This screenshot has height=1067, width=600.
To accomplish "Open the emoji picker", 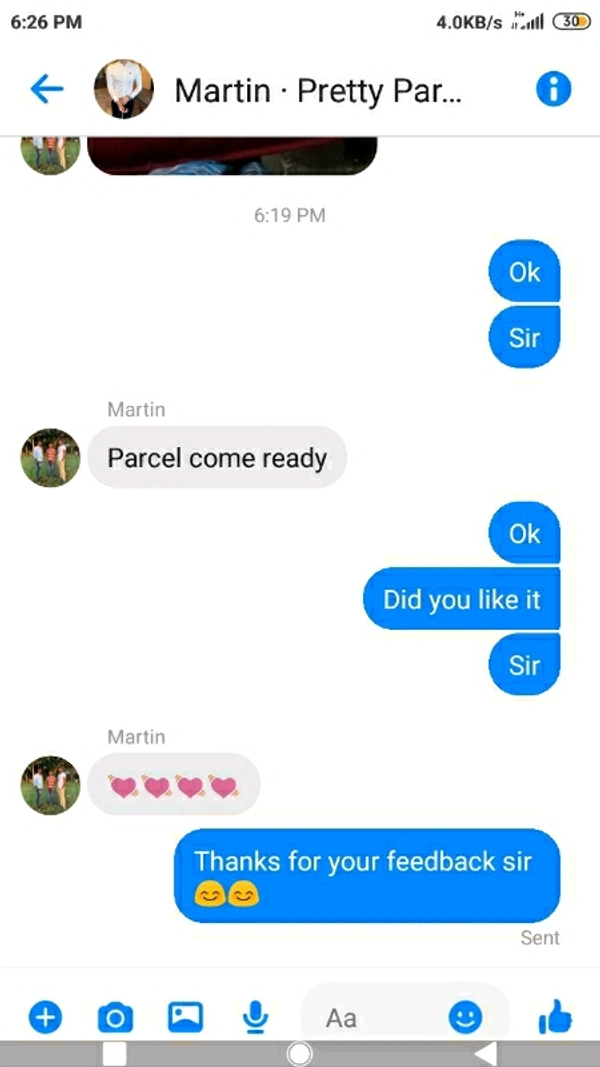I will tap(464, 1018).
